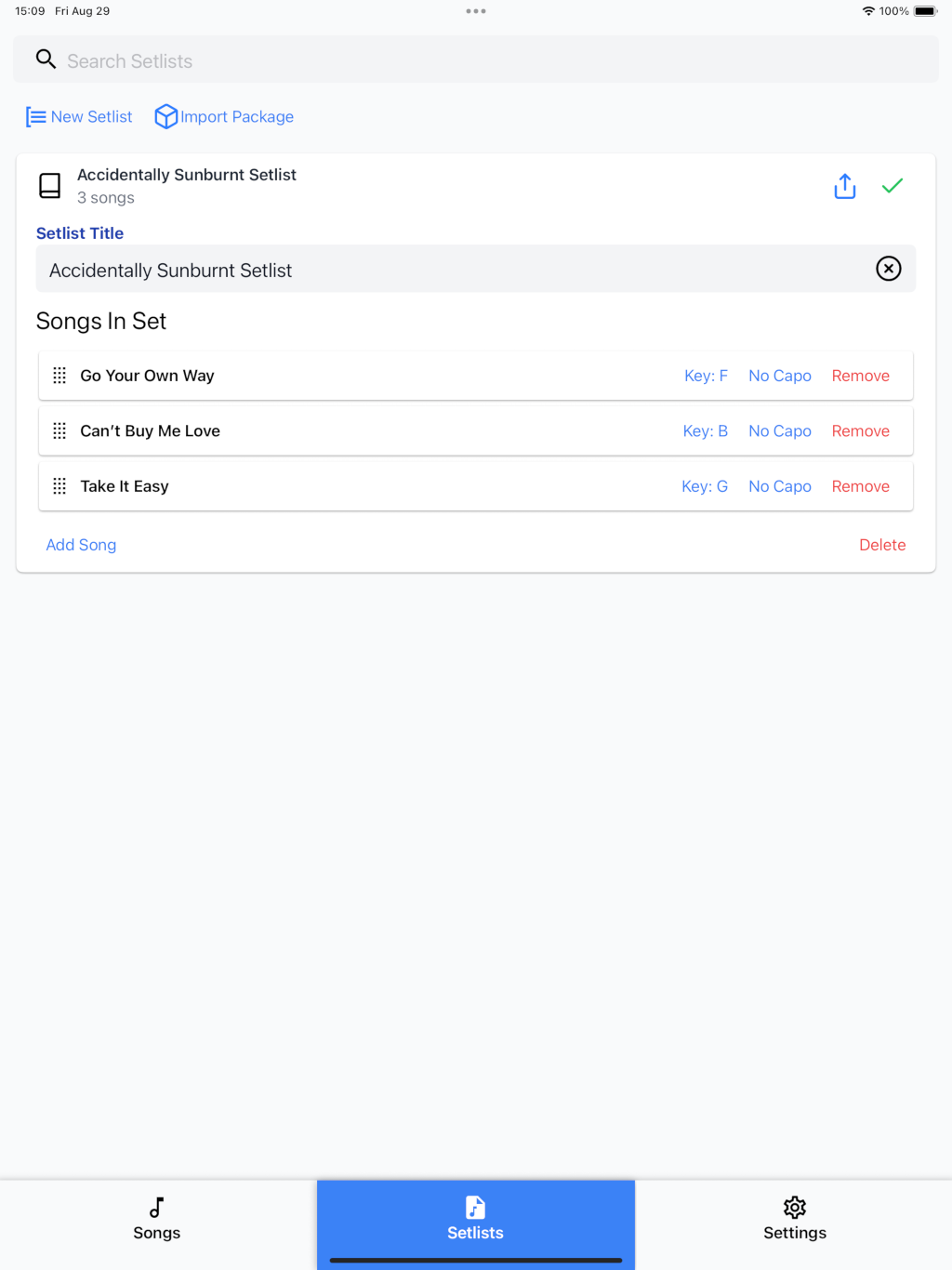Delete this setlist
The width and height of the screenshot is (952, 1270).
point(881,545)
